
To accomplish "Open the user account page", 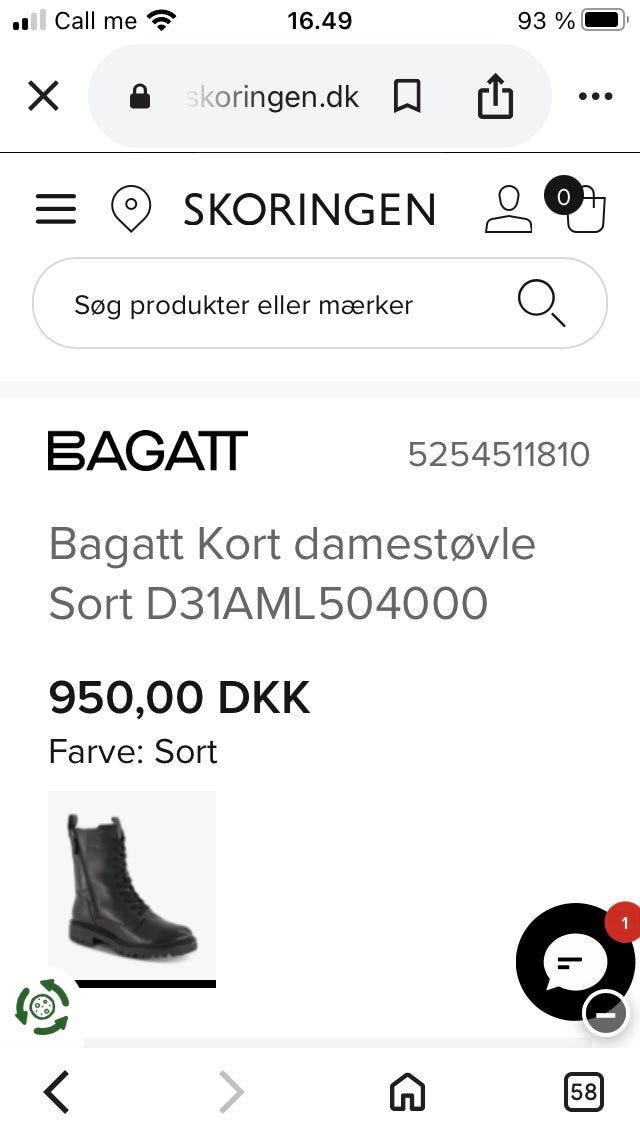I will click(508, 209).
